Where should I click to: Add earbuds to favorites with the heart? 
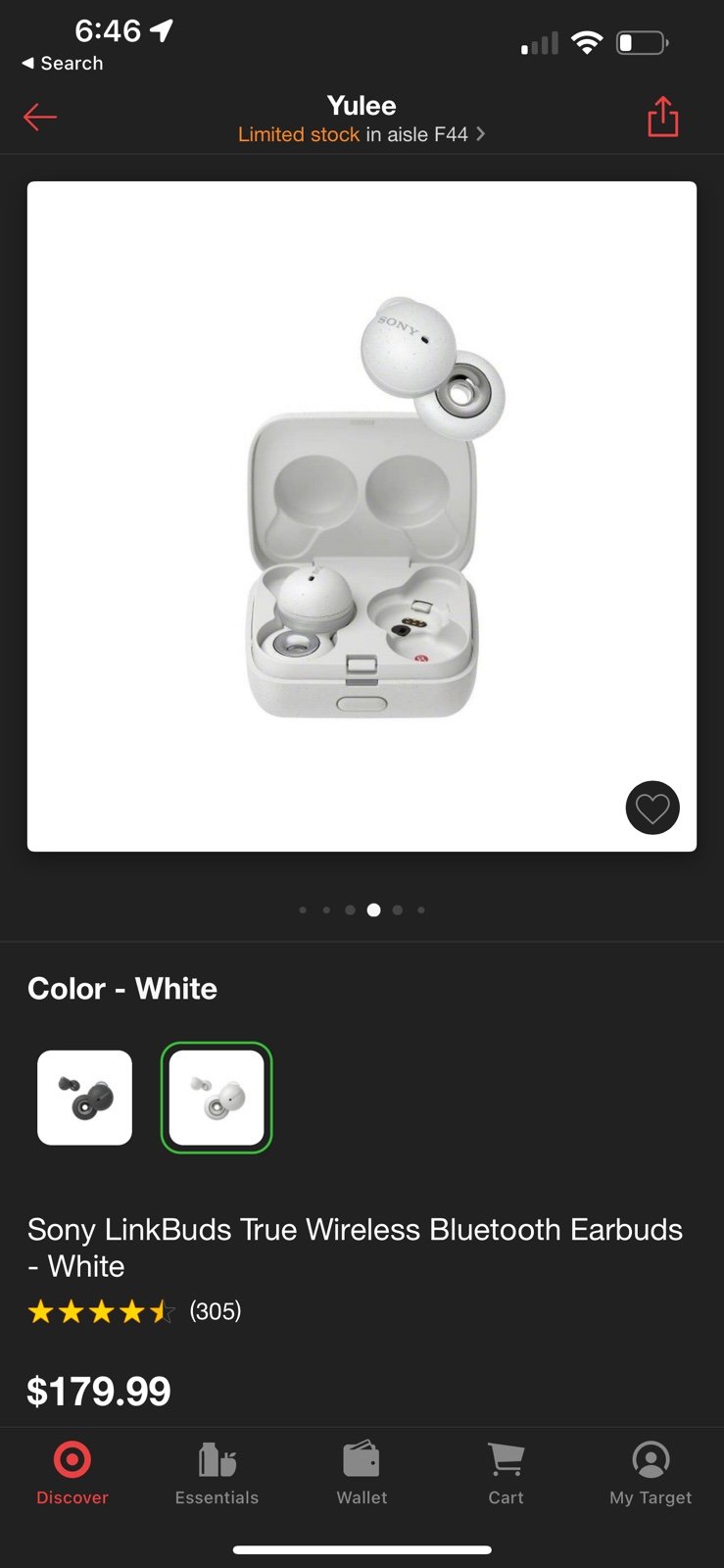pos(652,808)
